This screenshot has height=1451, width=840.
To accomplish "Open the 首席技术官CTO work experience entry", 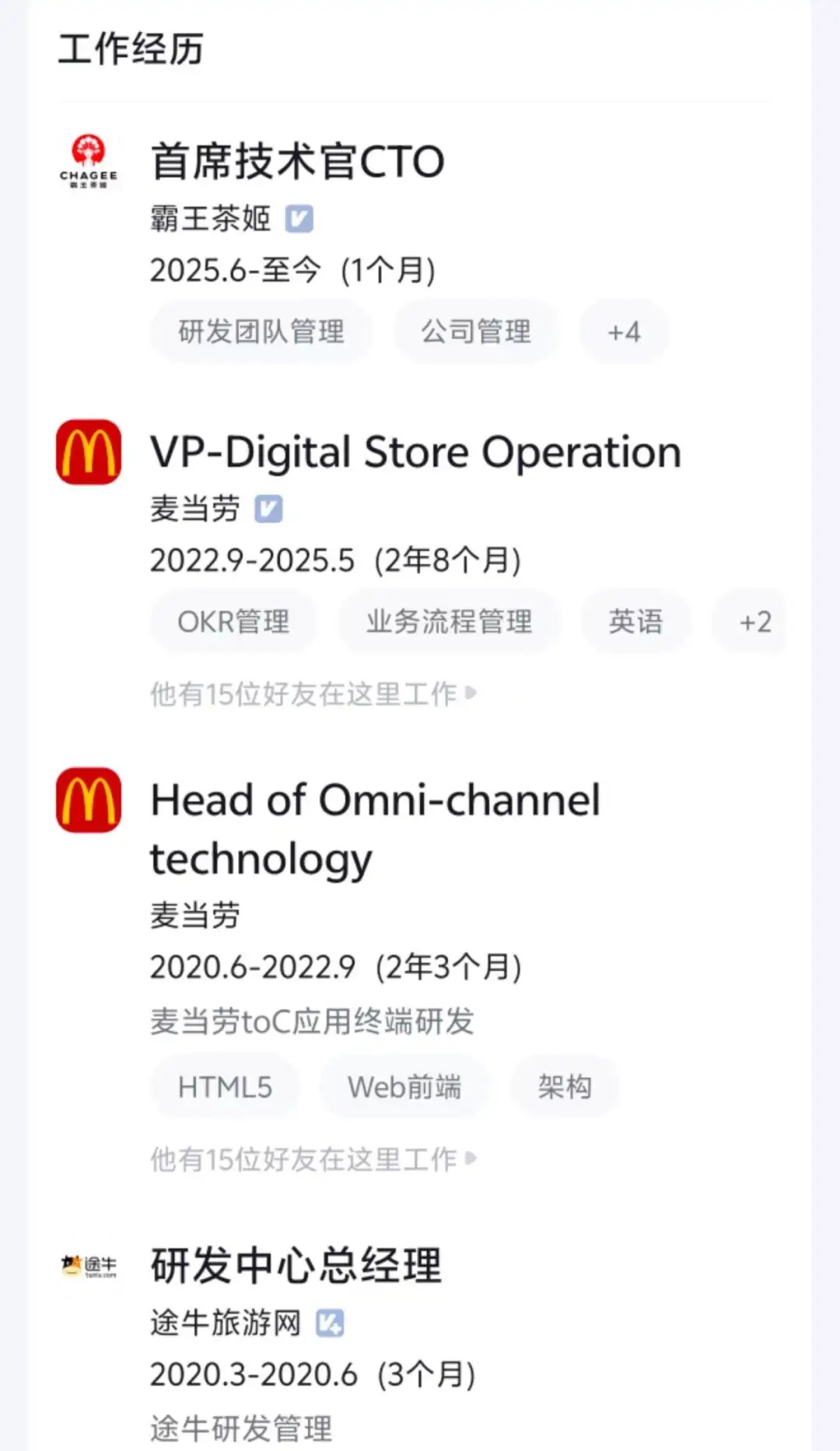I will click(x=297, y=162).
